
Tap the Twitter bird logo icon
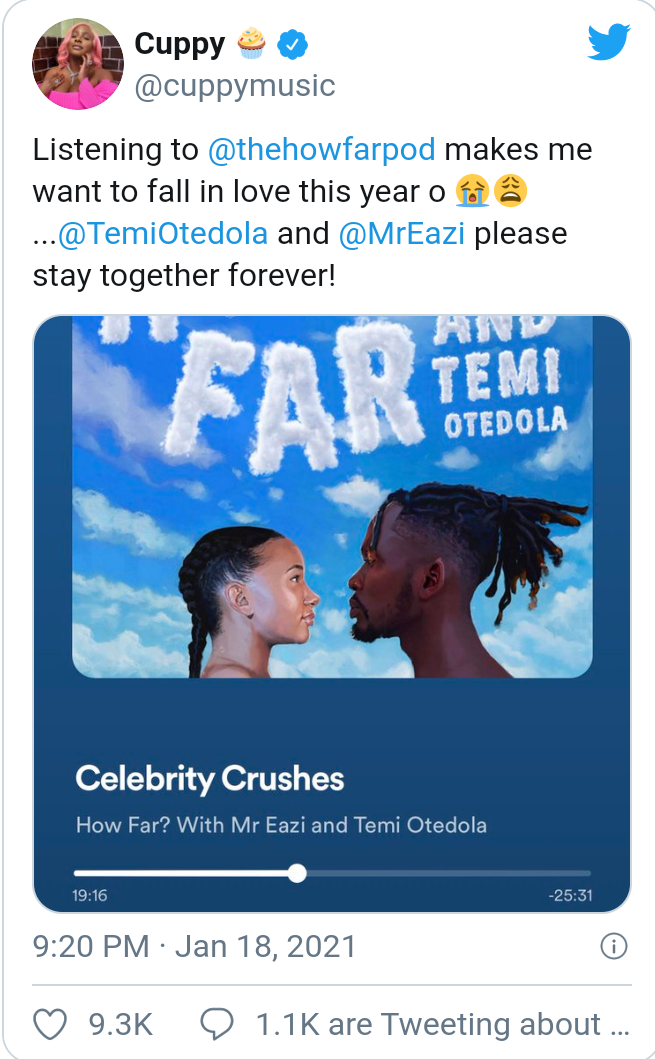[608, 42]
